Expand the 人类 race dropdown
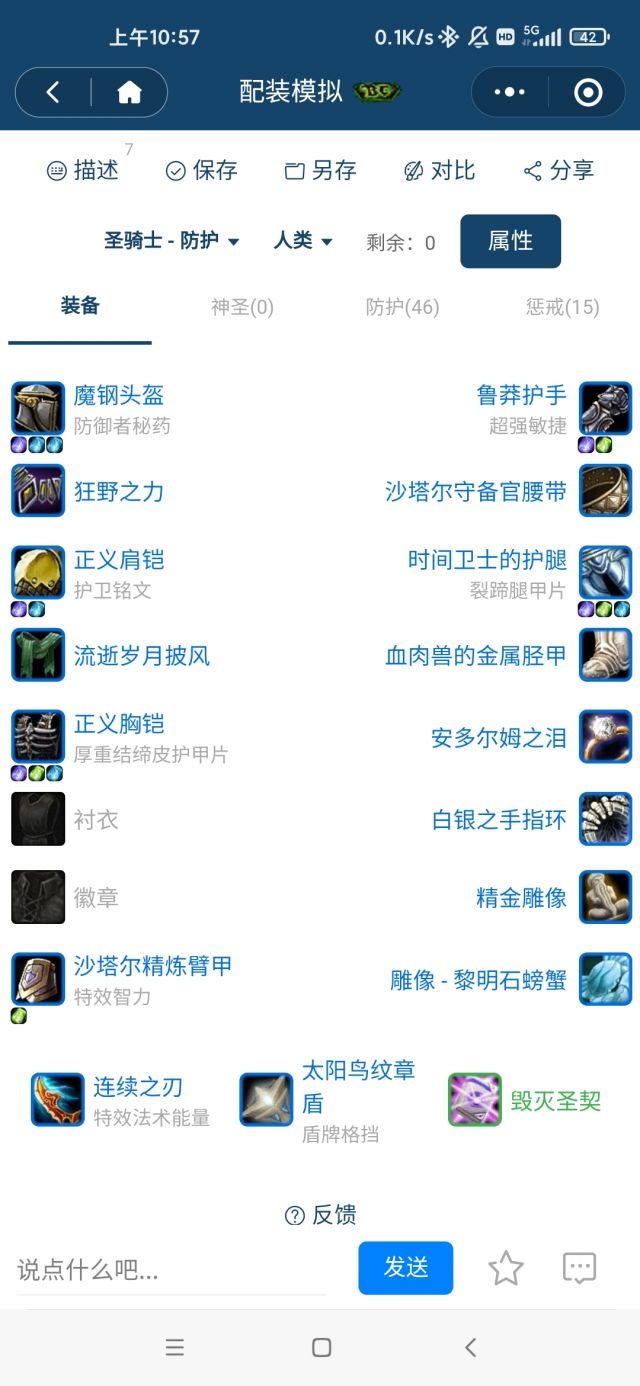 [303, 241]
